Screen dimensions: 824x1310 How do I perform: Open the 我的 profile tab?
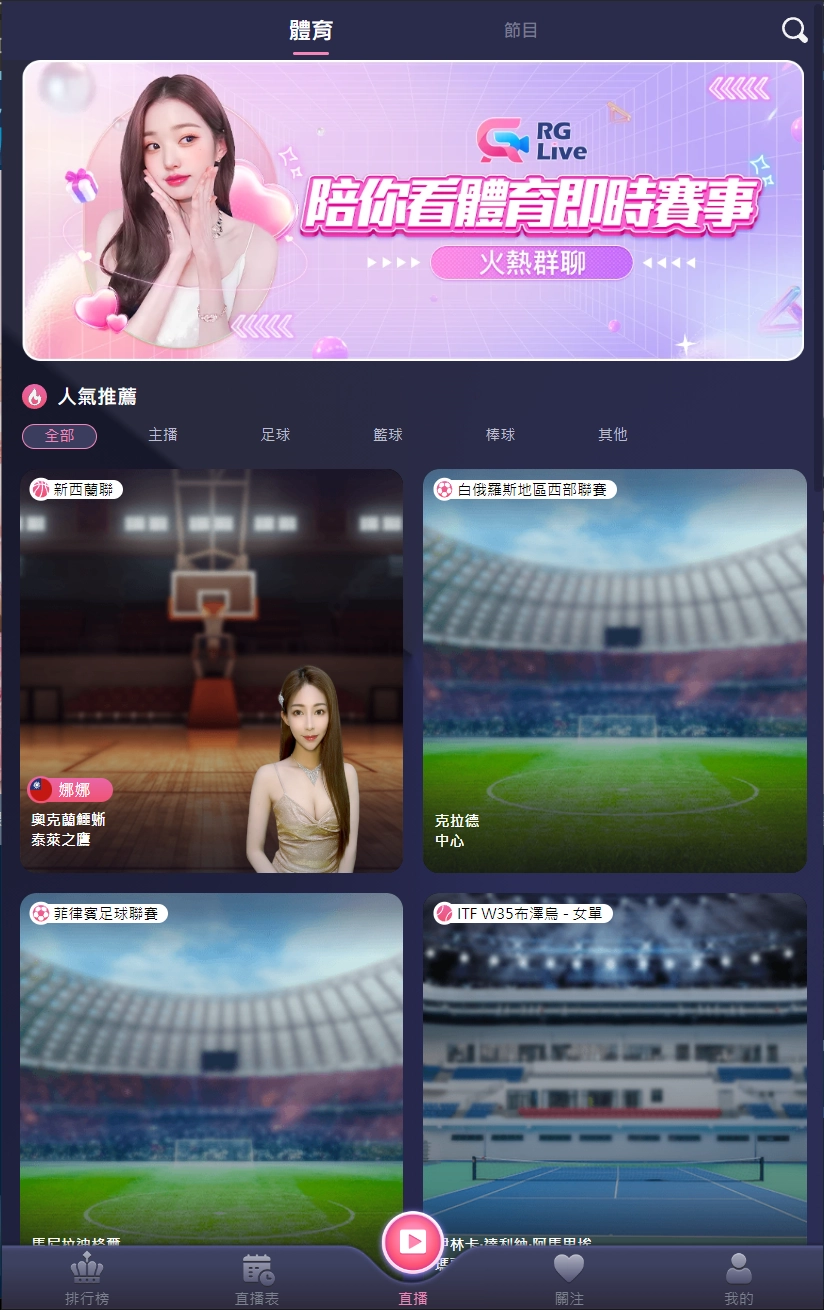coord(738,1280)
